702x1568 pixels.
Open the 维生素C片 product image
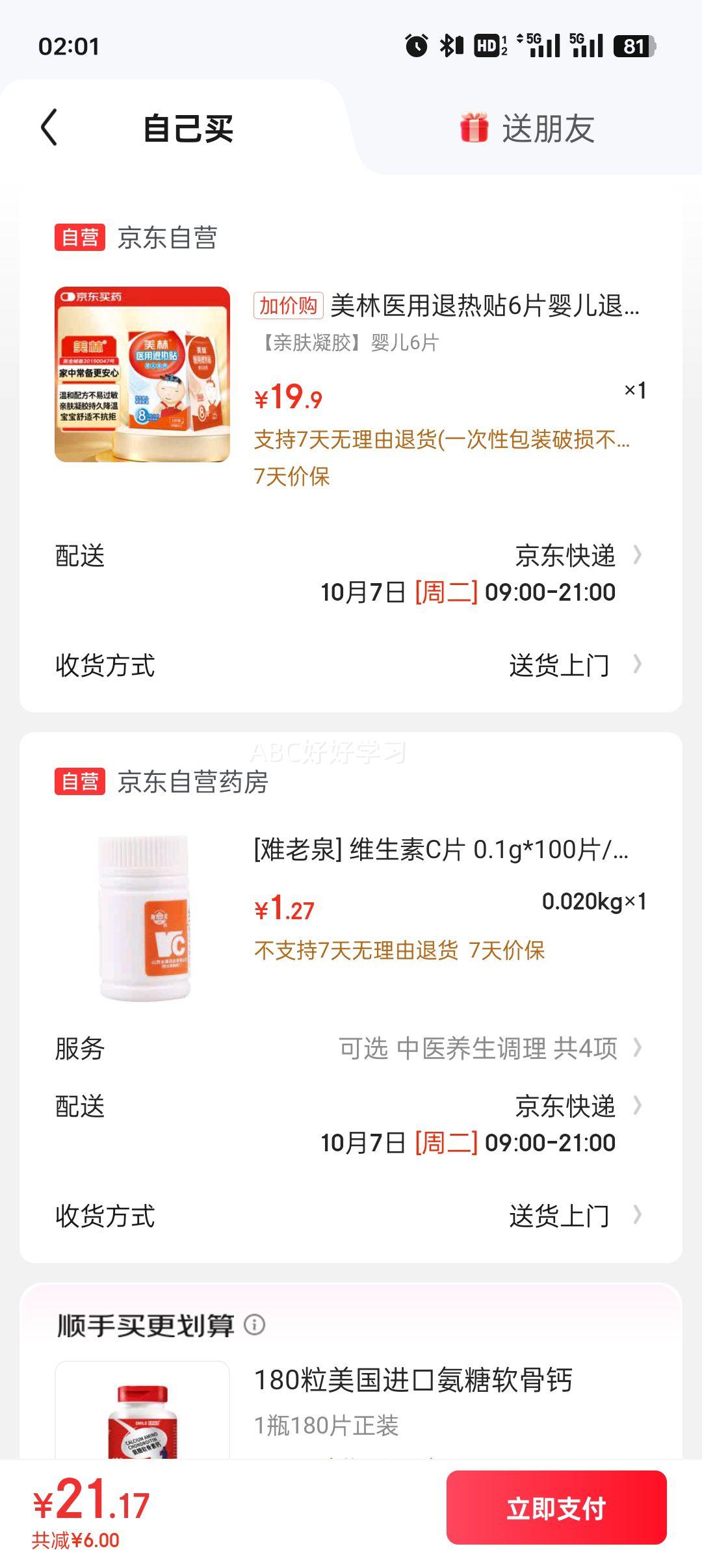142,918
